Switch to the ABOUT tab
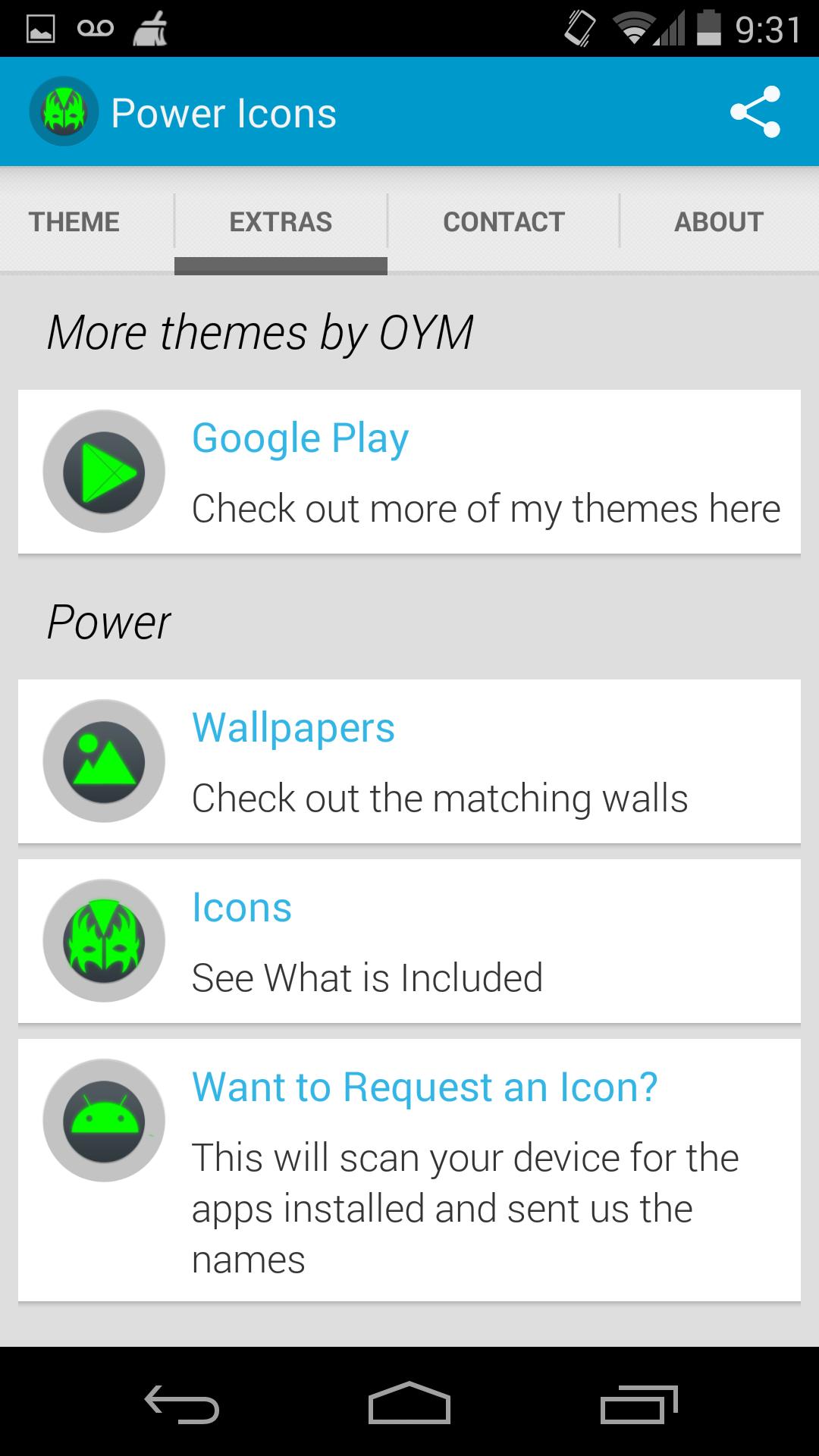The height and width of the screenshot is (1456, 819). pyautogui.click(x=719, y=221)
